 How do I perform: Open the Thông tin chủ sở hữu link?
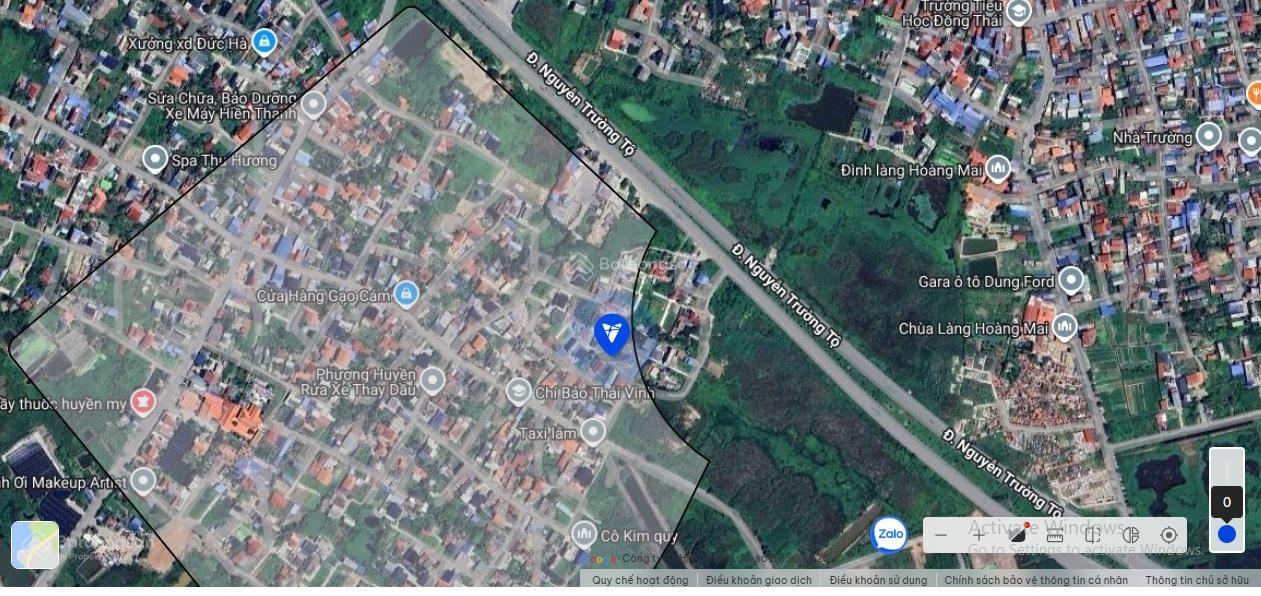click(x=1197, y=580)
